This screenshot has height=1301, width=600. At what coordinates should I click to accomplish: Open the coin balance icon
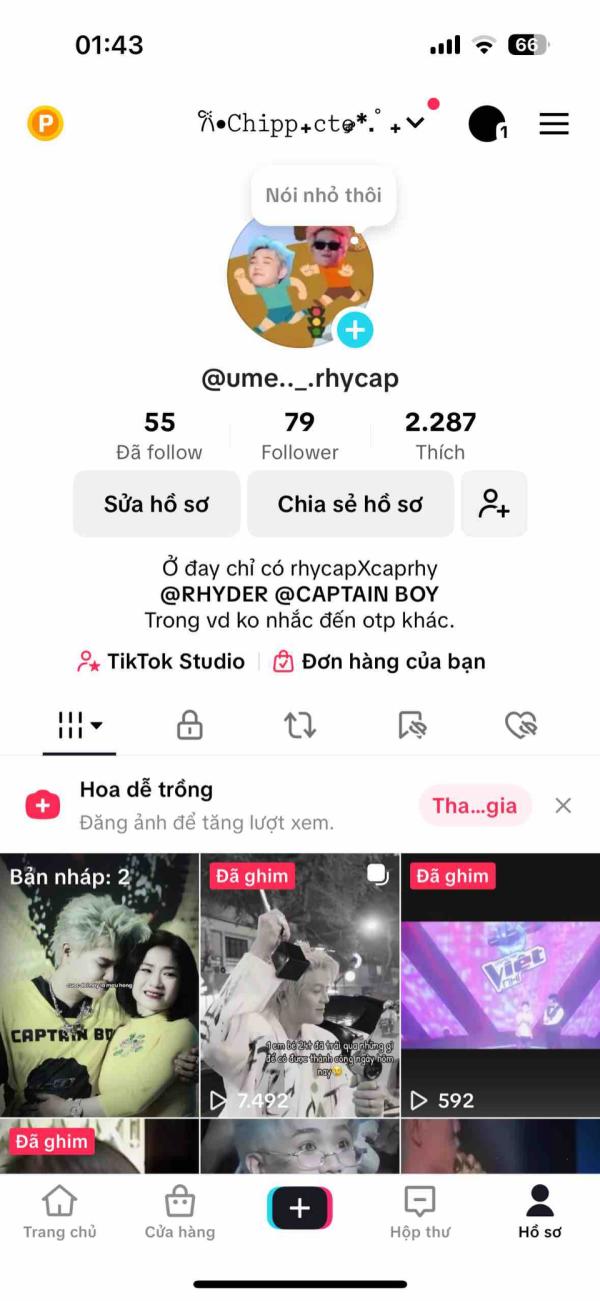pos(45,124)
